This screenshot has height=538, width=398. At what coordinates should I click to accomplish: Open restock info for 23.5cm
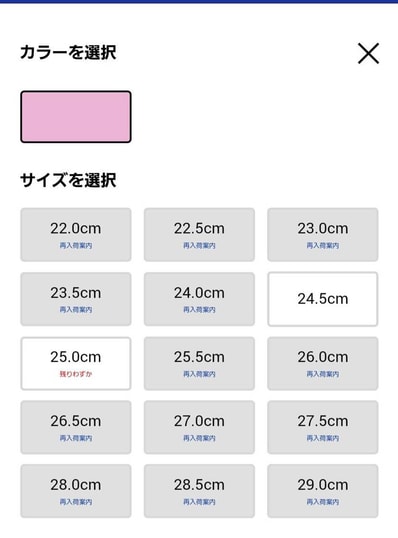click(x=76, y=299)
